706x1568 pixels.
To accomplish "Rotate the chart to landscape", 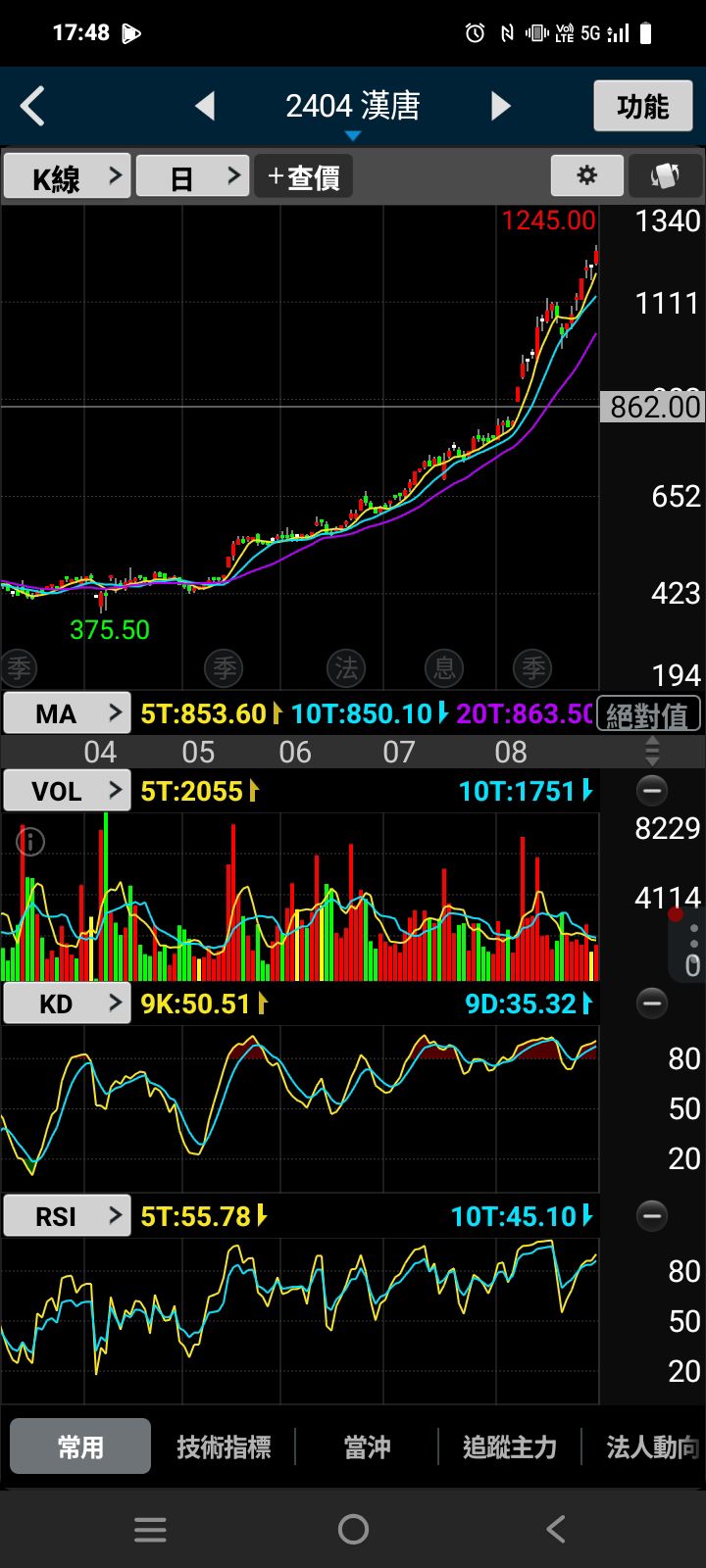I will [665, 176].
